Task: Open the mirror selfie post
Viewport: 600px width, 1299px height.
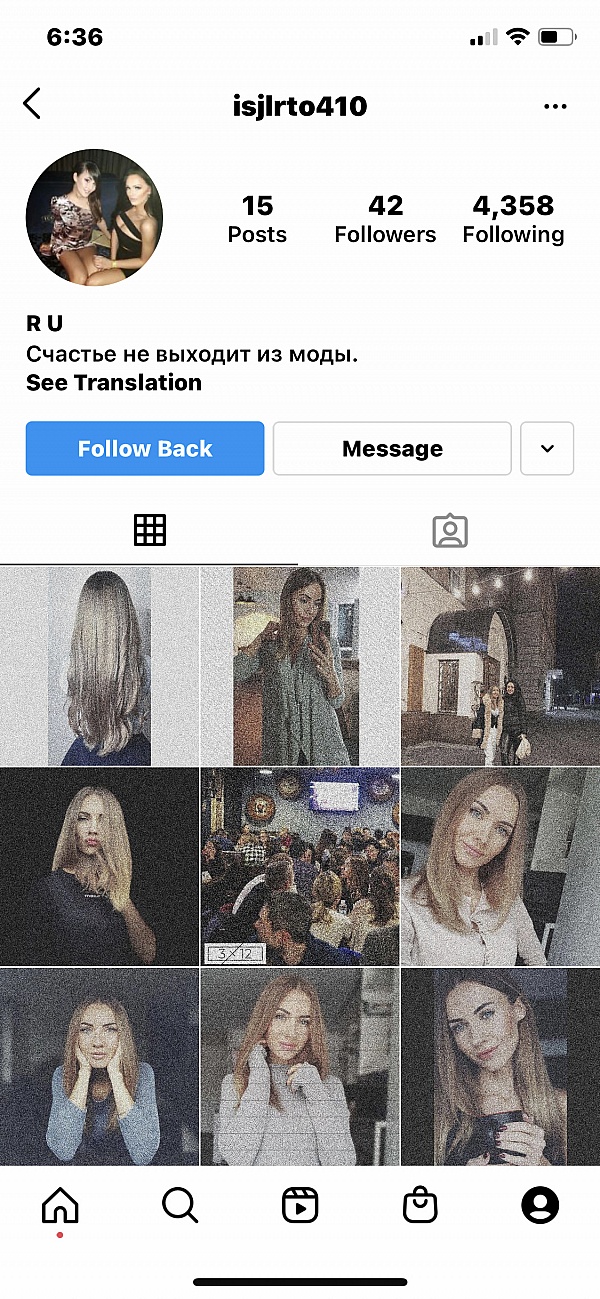Action: [299, 666]
